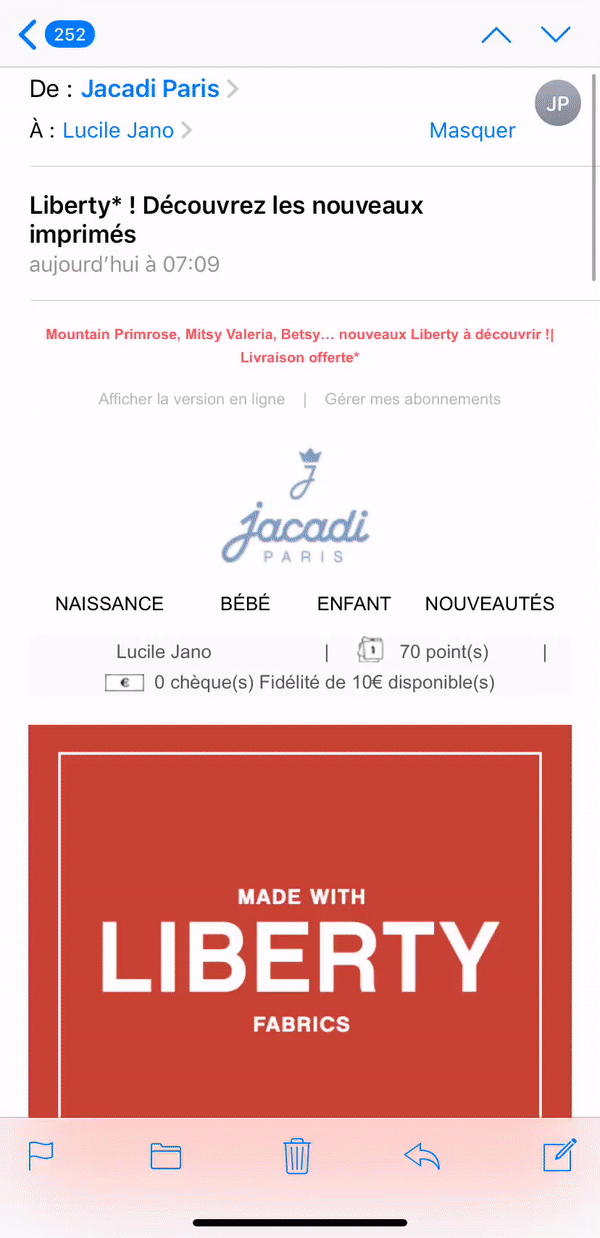This screenshot has height=1238, width=600.
Task: Go back to the inbox list
Action: (55, 35)
